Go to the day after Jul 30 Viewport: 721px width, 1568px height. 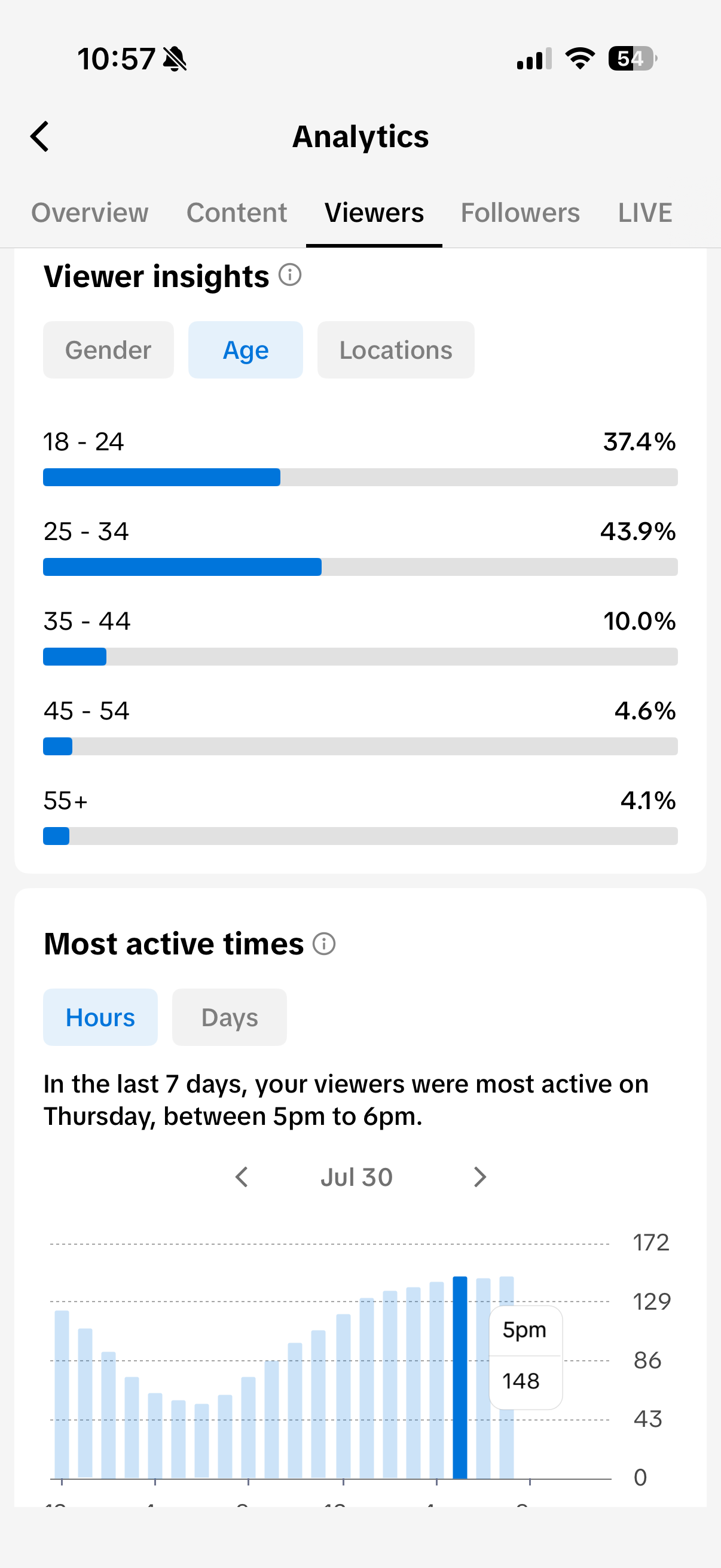tap(479, 1177)
